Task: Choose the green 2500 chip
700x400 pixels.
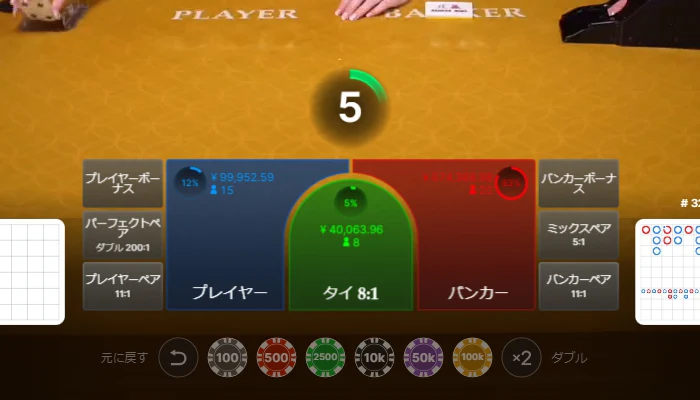Action: [x=326, y=357]
